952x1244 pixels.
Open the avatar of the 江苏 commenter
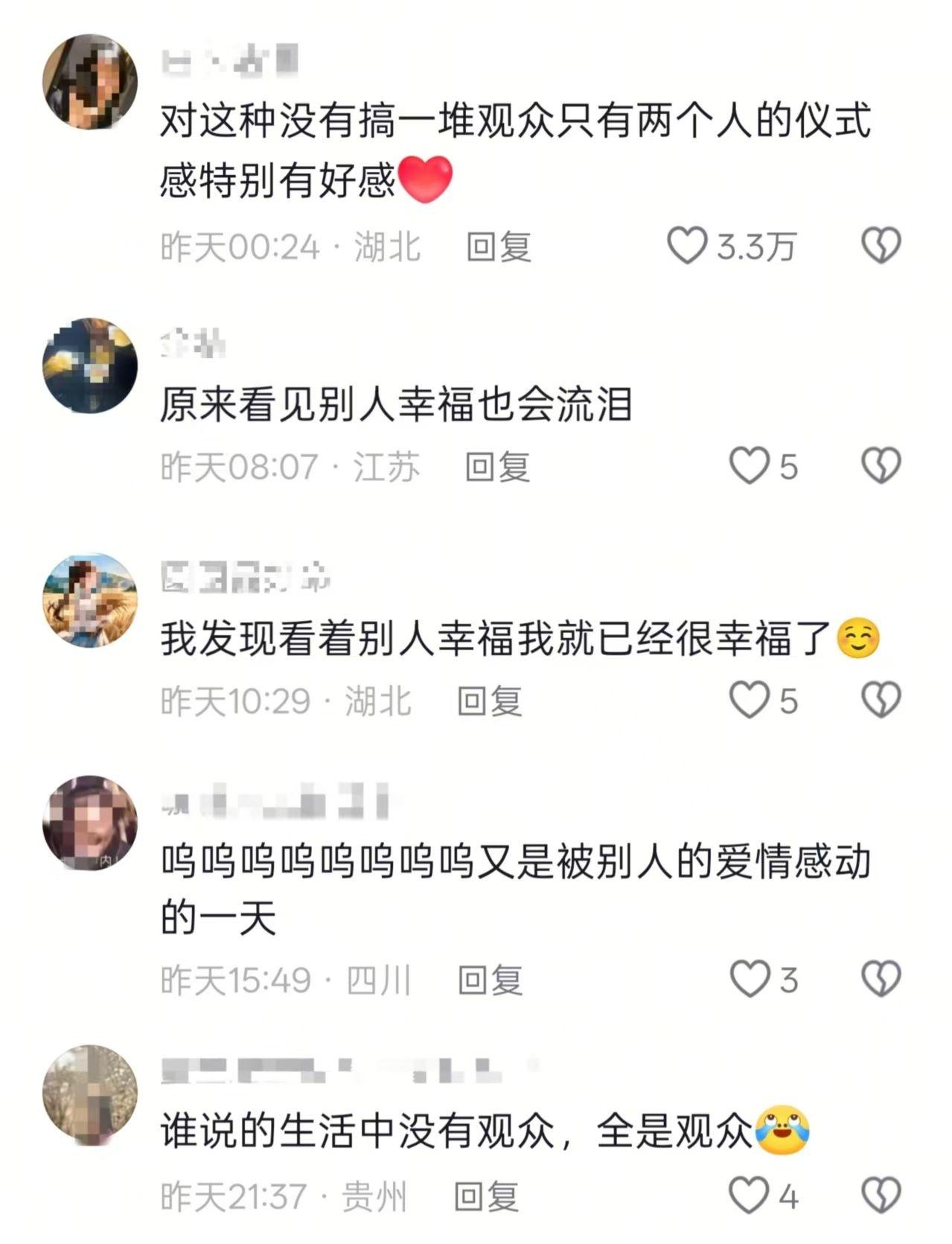90,366
